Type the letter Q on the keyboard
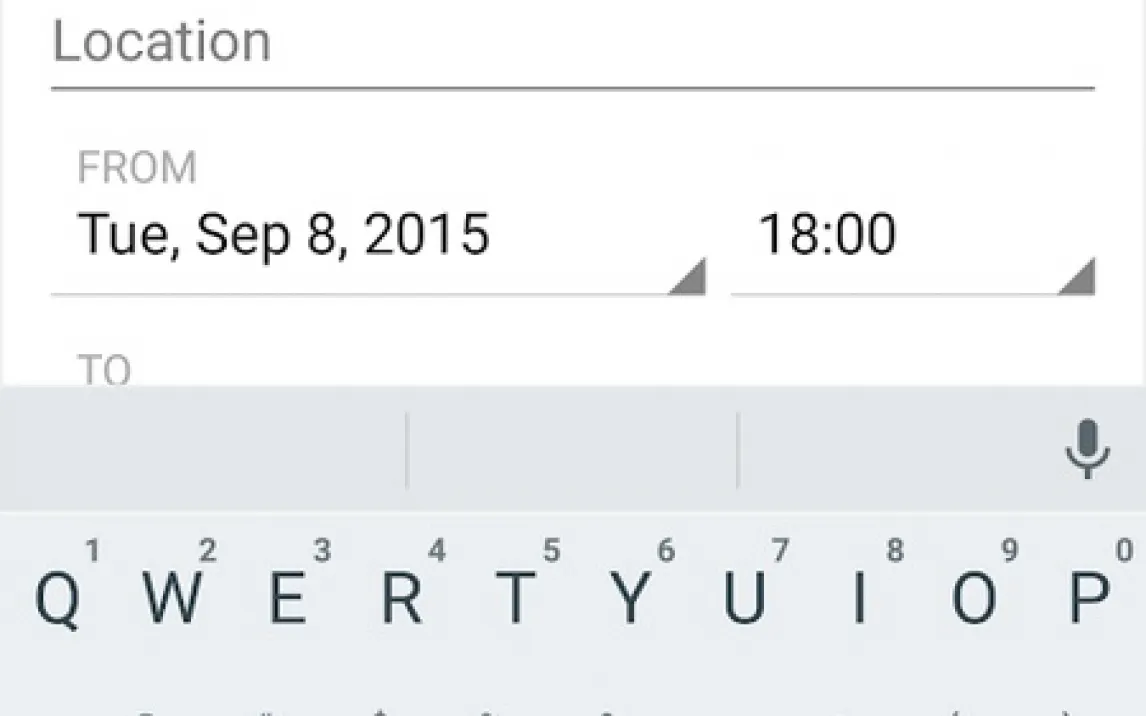The image size is (1146, 716). 58,598
